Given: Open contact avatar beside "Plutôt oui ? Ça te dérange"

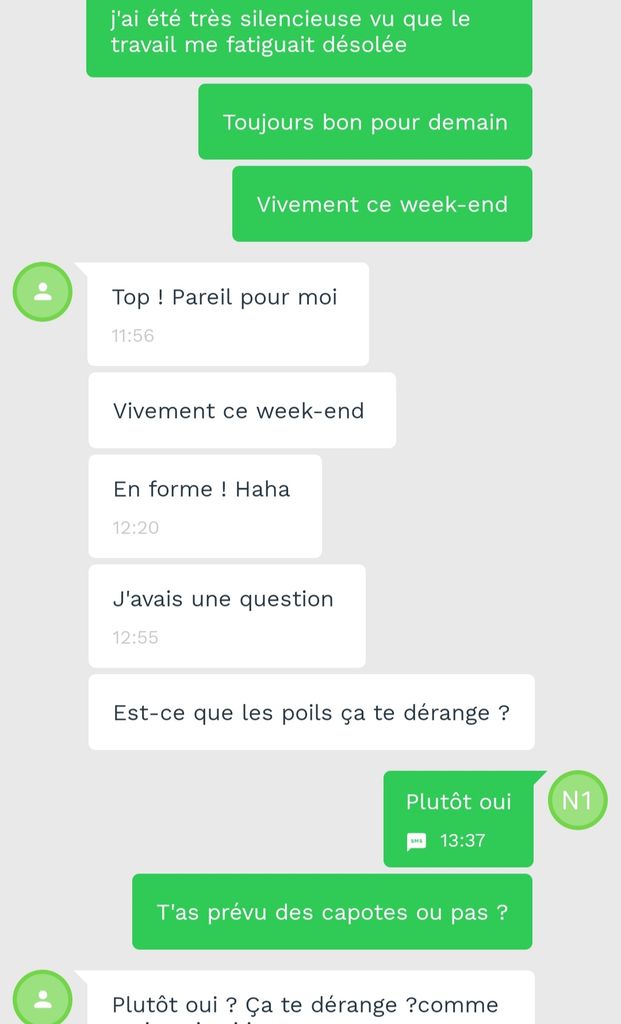Looking at the screenshot, I should [x=42, y=999].
